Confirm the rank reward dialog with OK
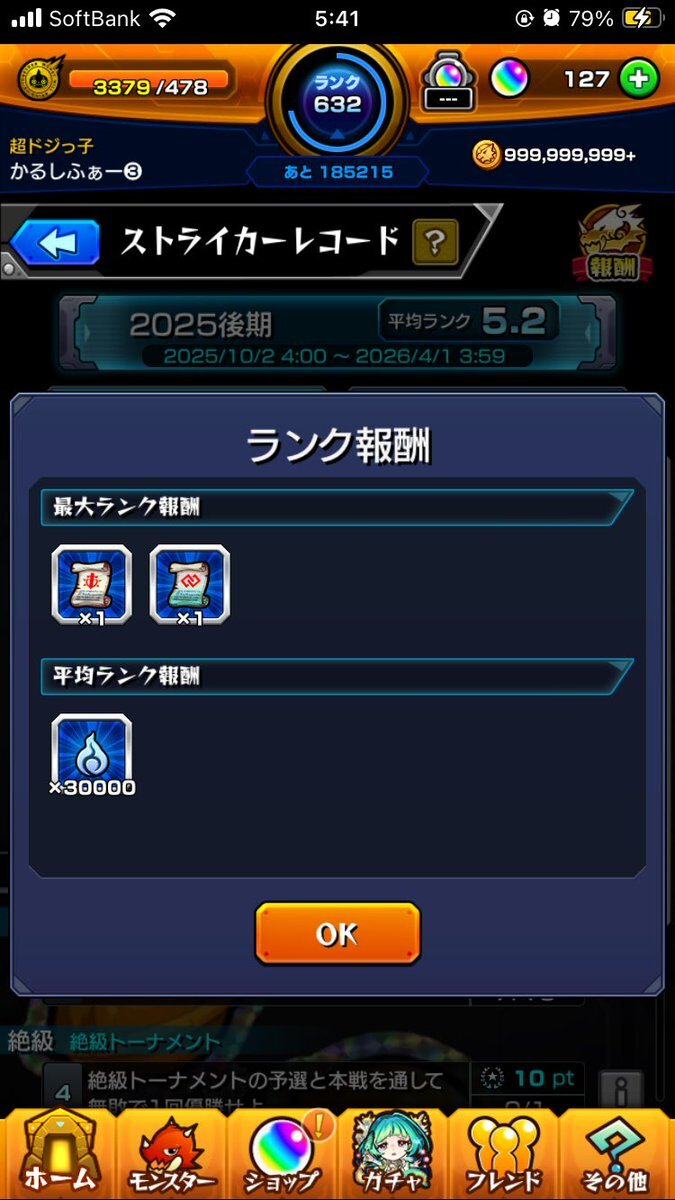Image resolution: width=675 pixels, height=1200 pixels. tap(337, 933)
